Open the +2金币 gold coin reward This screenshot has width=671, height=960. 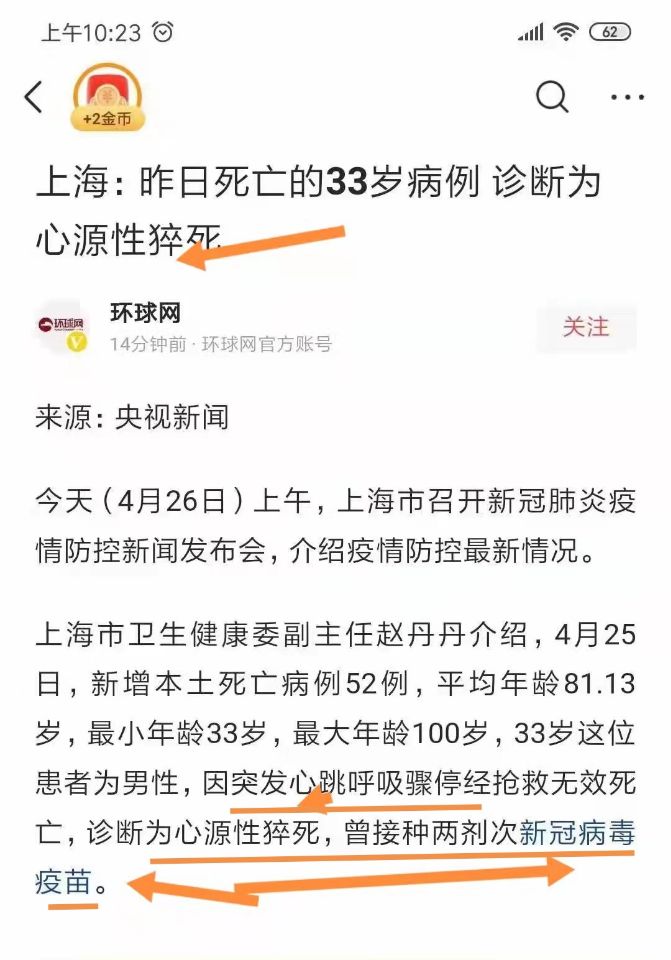(107, 98)
